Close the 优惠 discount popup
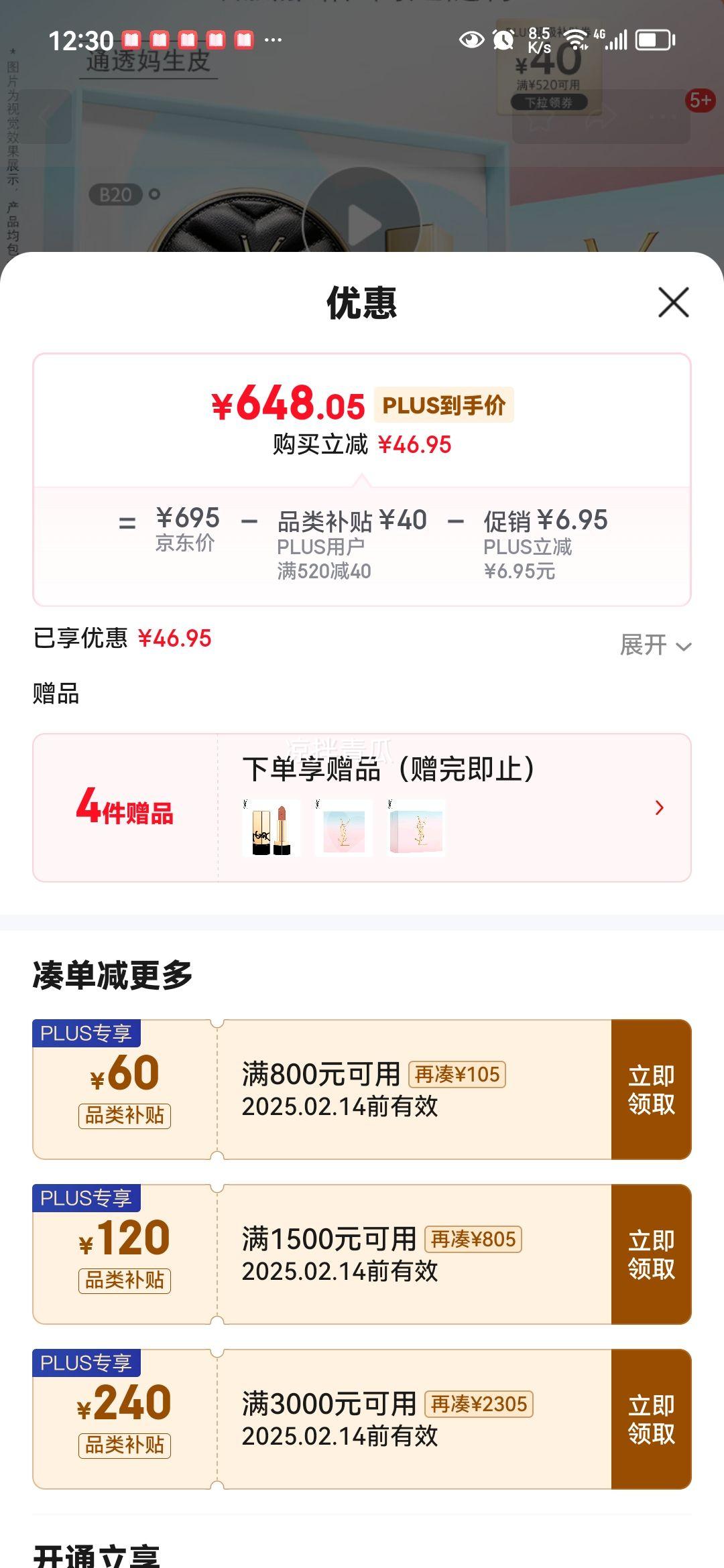 pyautogui.click(x=674, y=303)
